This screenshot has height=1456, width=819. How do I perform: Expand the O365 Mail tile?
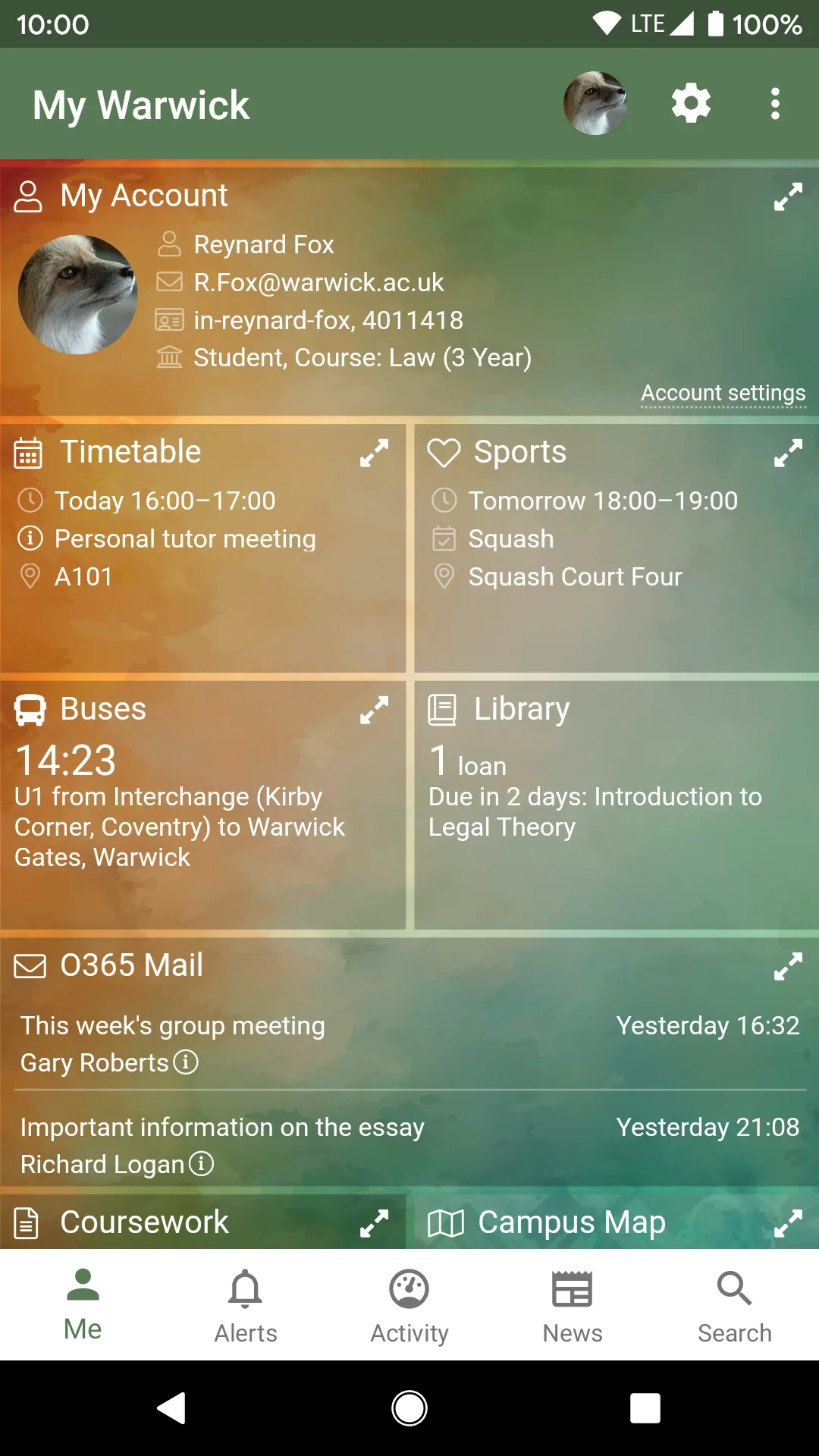[788, 967]
